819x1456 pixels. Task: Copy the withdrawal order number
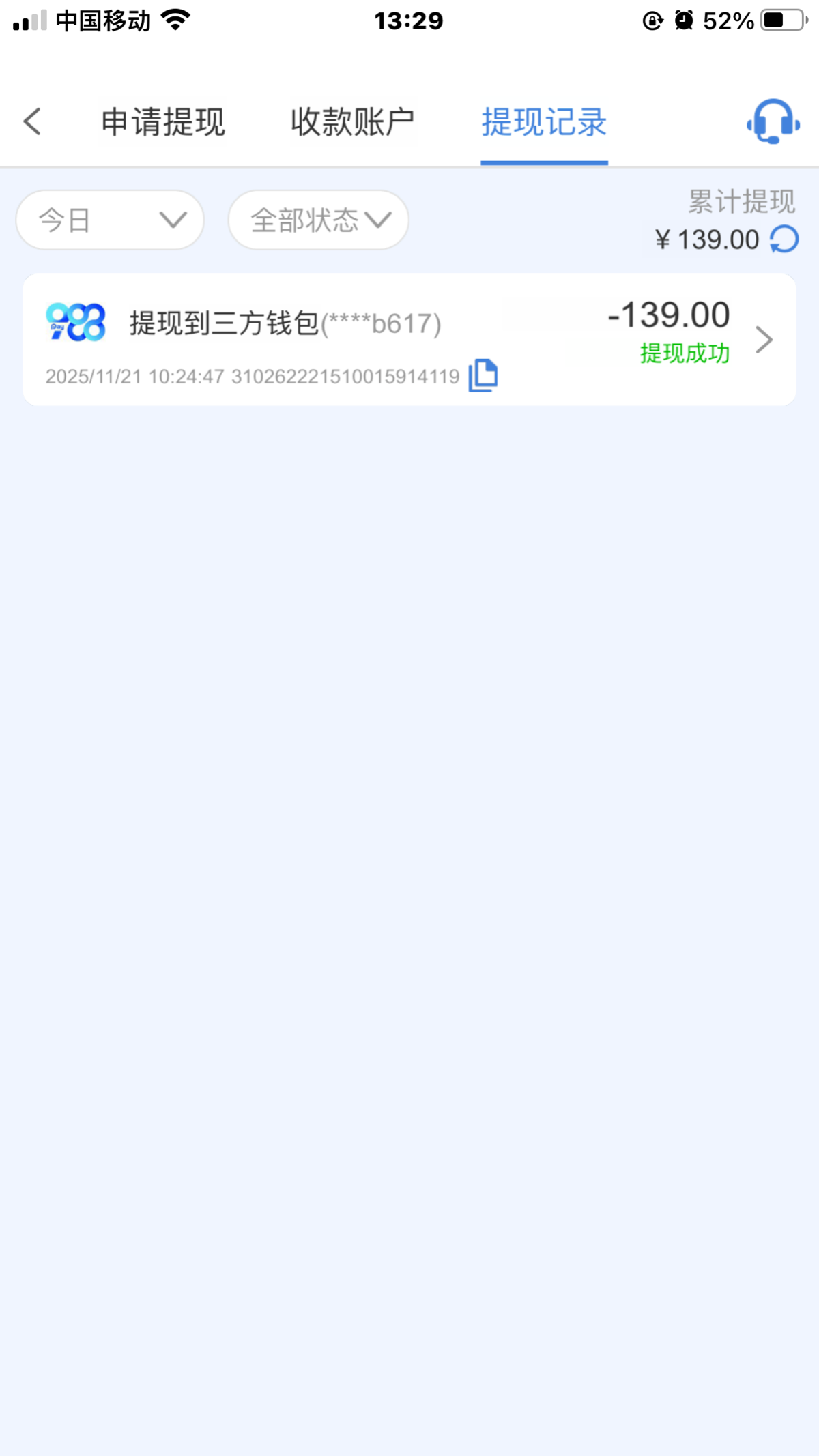point(483,375)
